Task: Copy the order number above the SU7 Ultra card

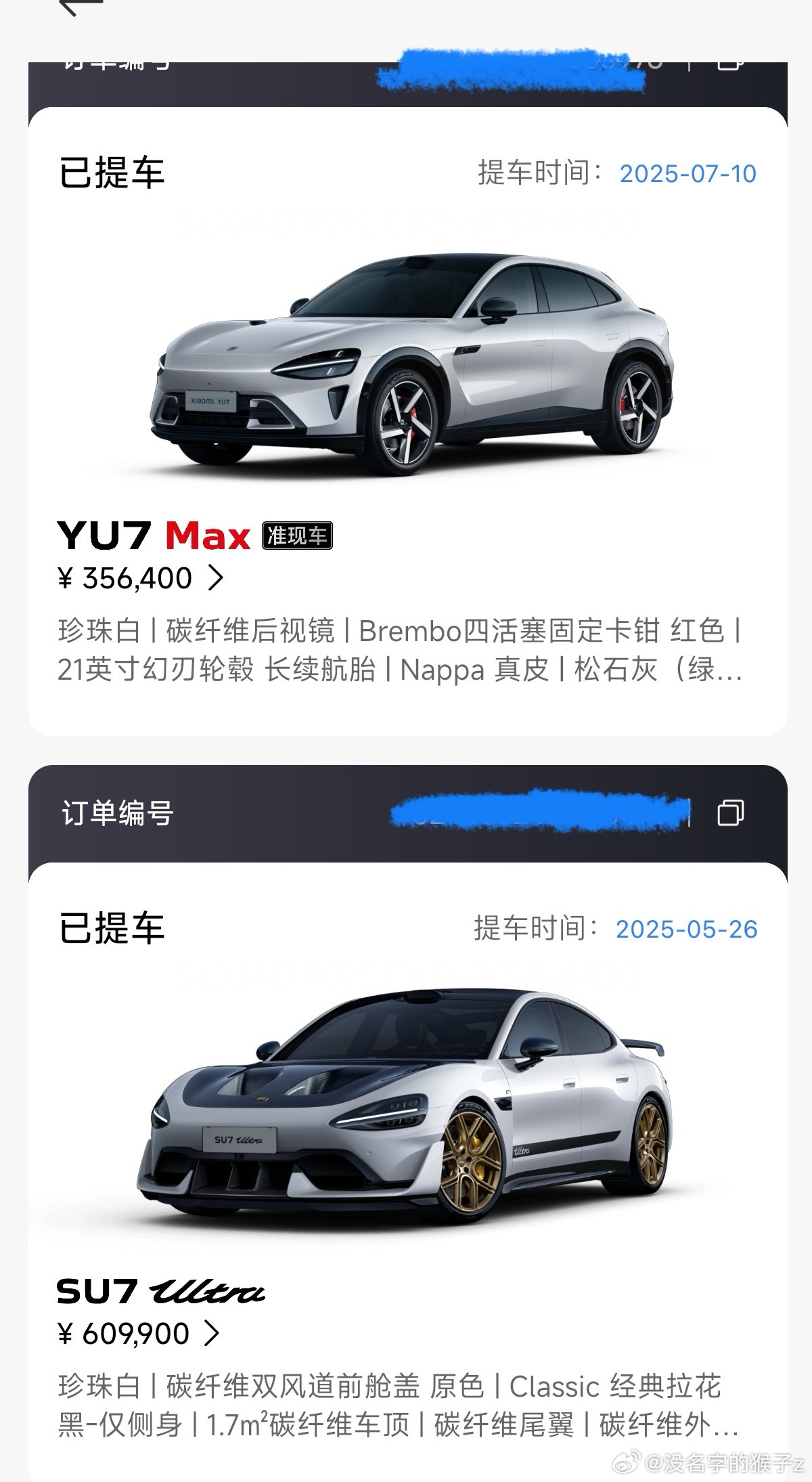Action: point(730,812)
